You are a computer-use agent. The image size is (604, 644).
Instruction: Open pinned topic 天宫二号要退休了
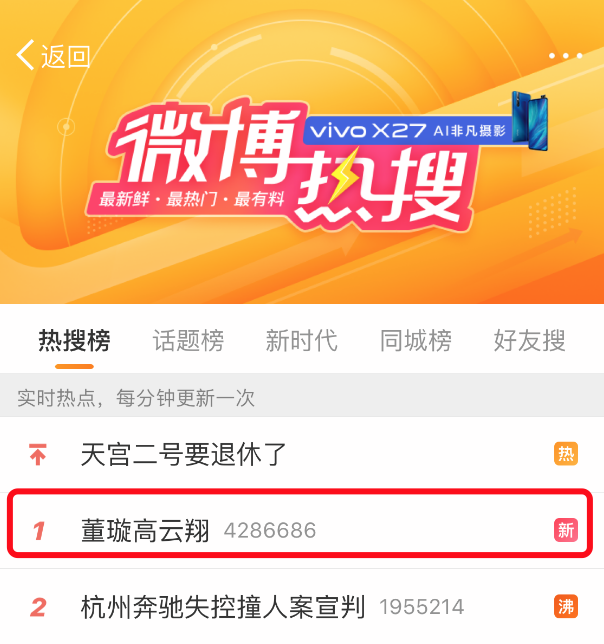point(184,455)
